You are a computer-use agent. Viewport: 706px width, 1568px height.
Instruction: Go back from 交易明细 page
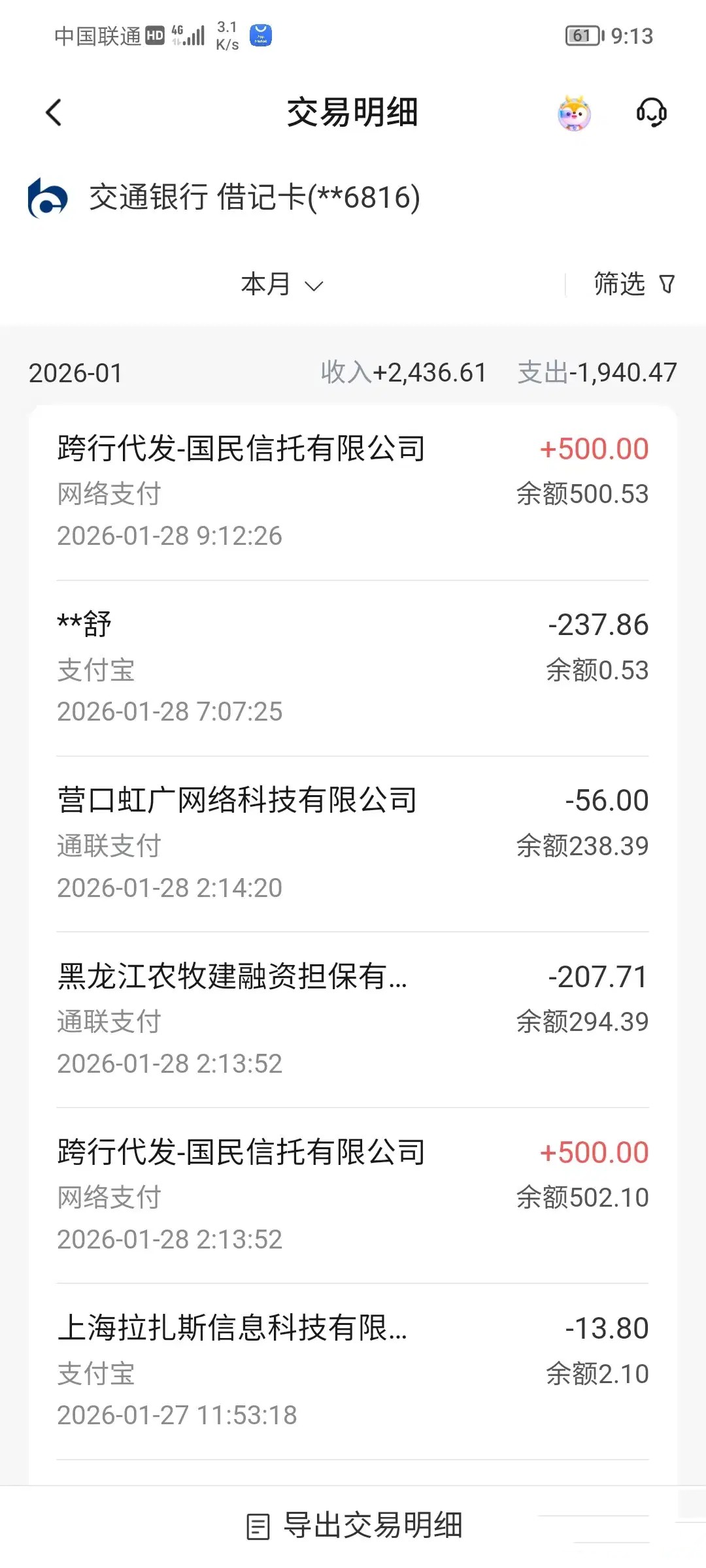(54, 112)
